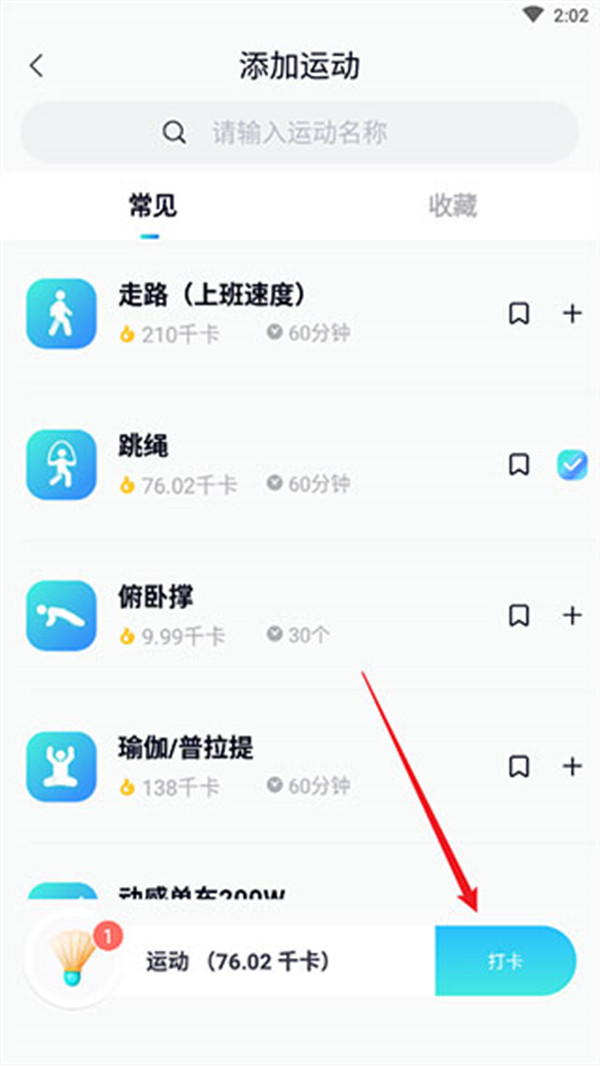The width and height of the screenshot is (600, 1066).
Task: Select the 常见 tab
Action: 152,206
